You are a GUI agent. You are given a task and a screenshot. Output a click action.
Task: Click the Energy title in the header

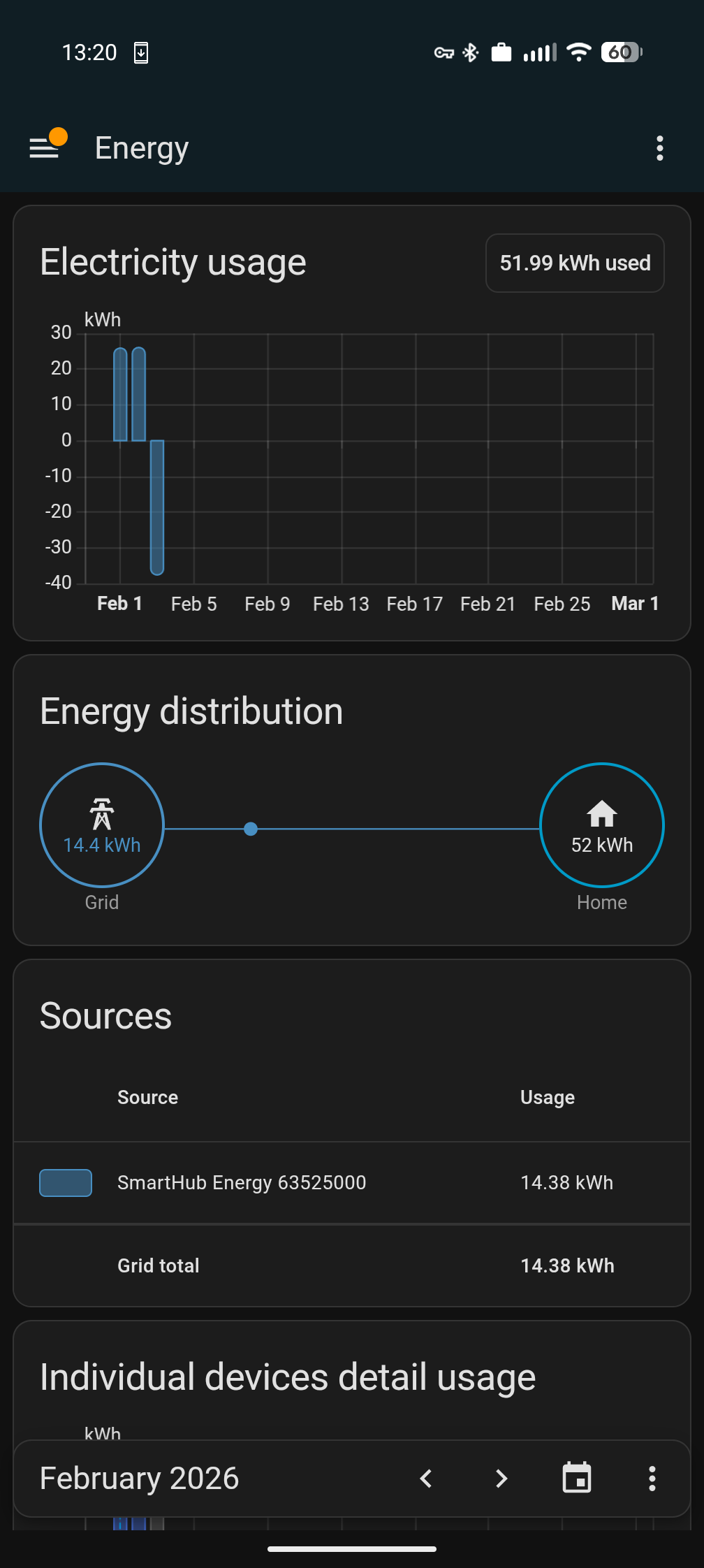[141, 148]
